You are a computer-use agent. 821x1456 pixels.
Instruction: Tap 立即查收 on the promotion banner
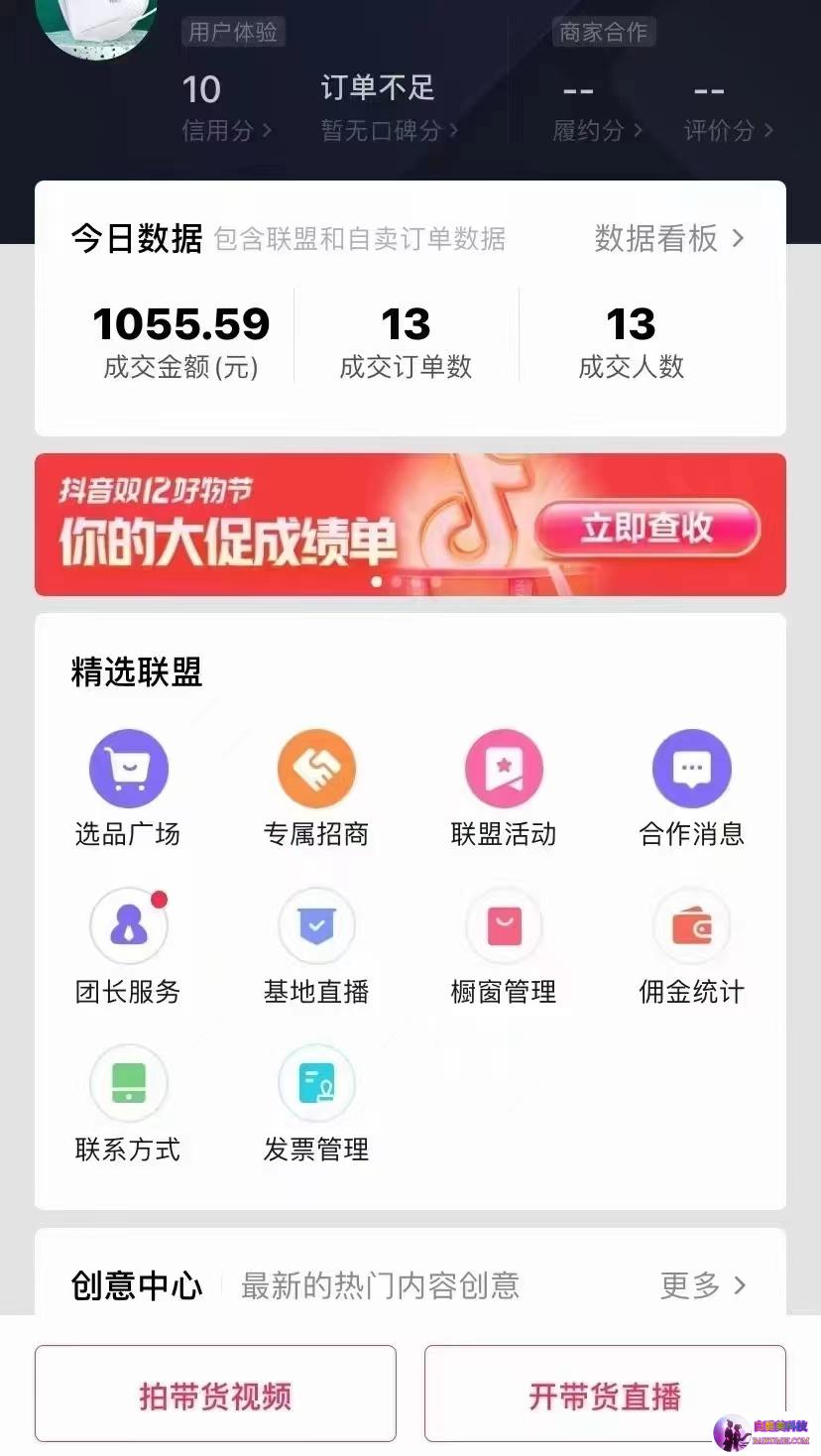(647, 528)
